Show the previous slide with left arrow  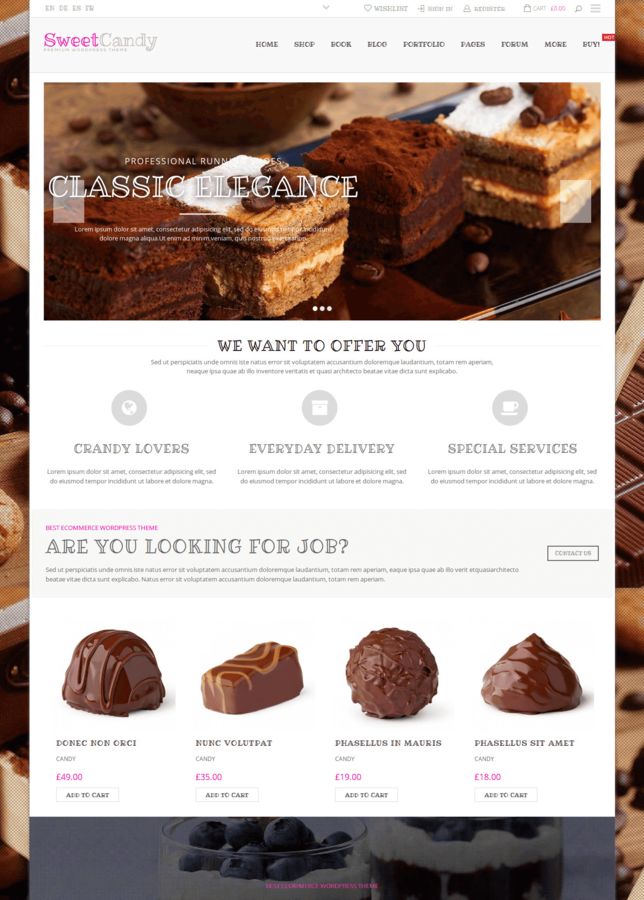pyautogui.click(x=68, y=201)
